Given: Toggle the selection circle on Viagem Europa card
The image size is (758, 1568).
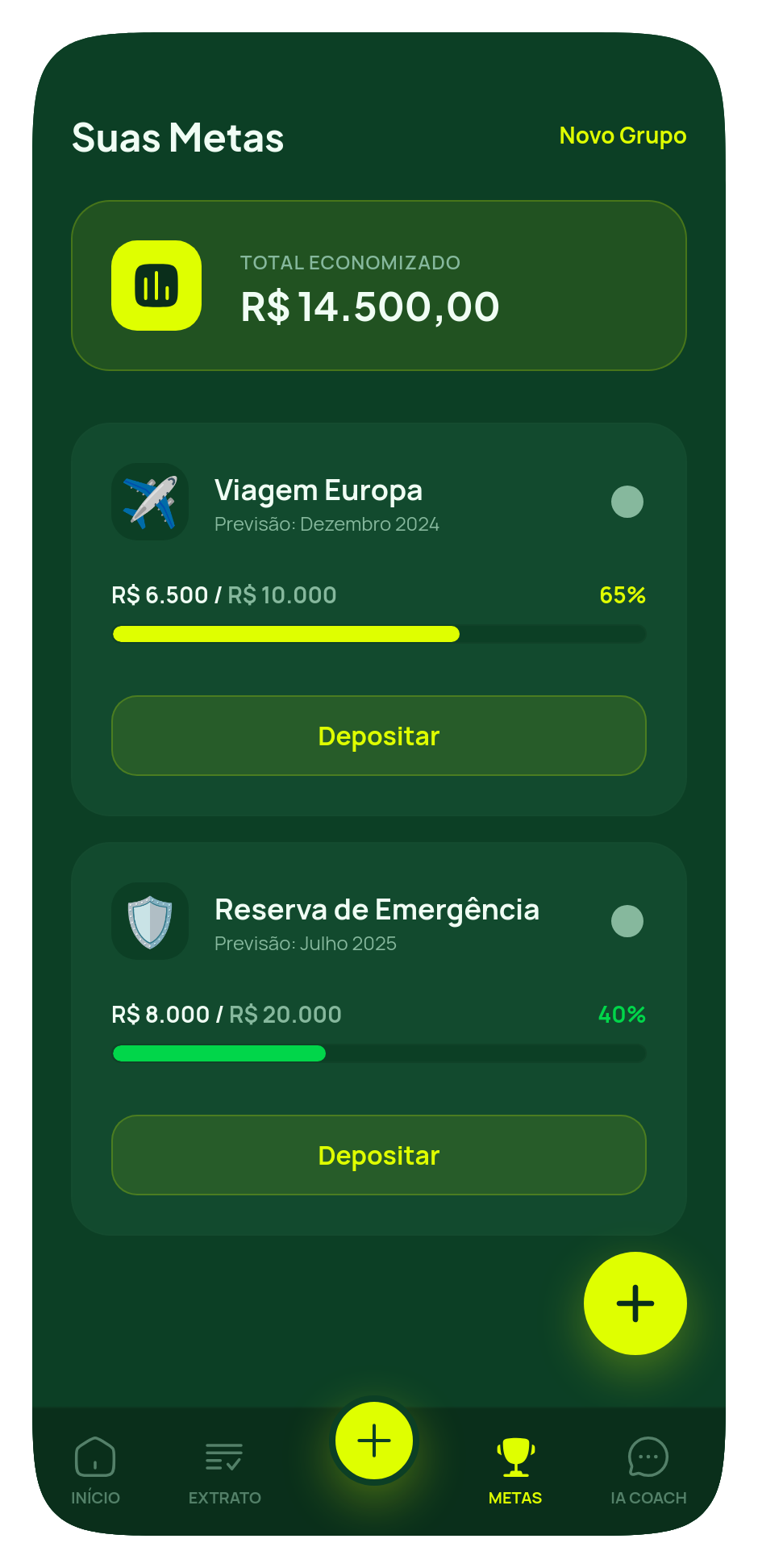Looking at the screenshot, I should click(627, 502).
